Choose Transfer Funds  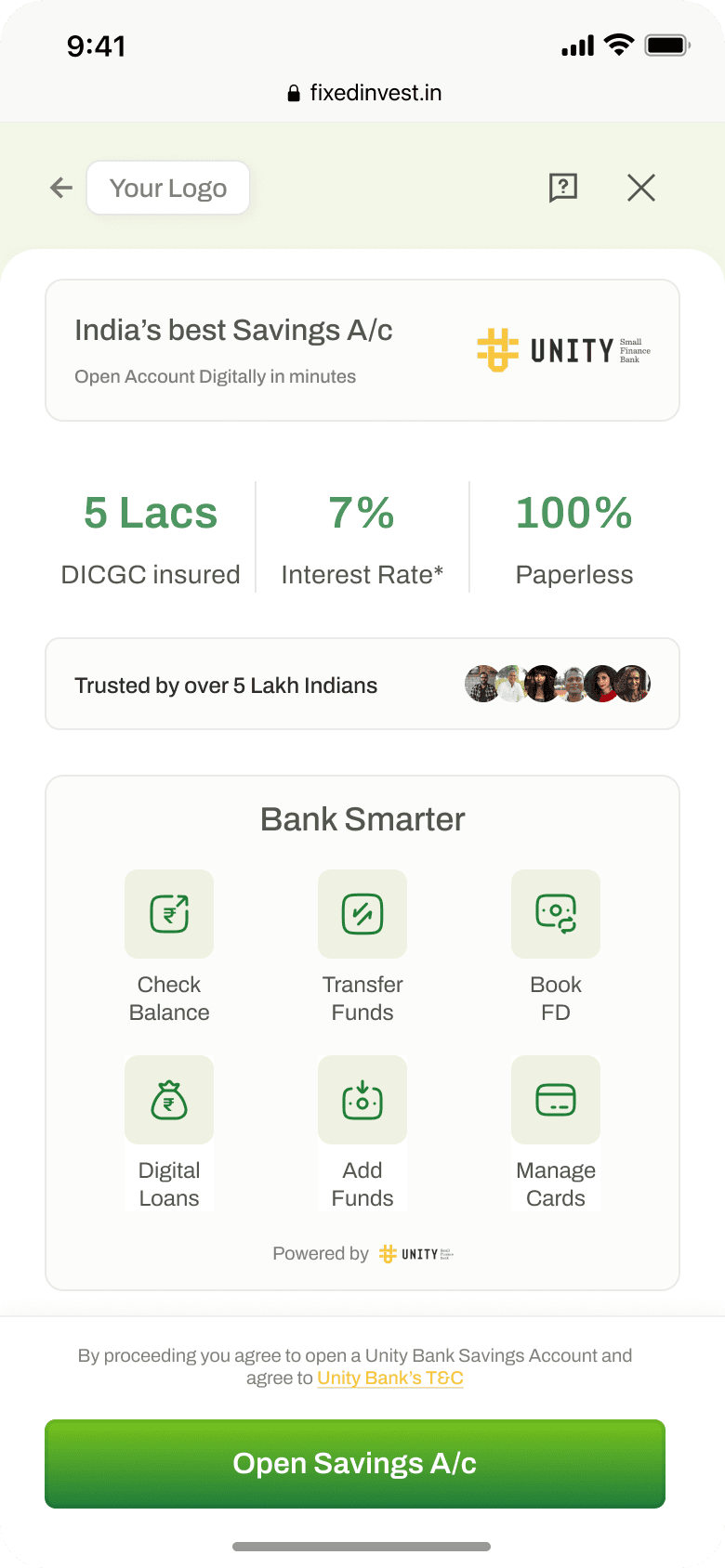(362, 915)
